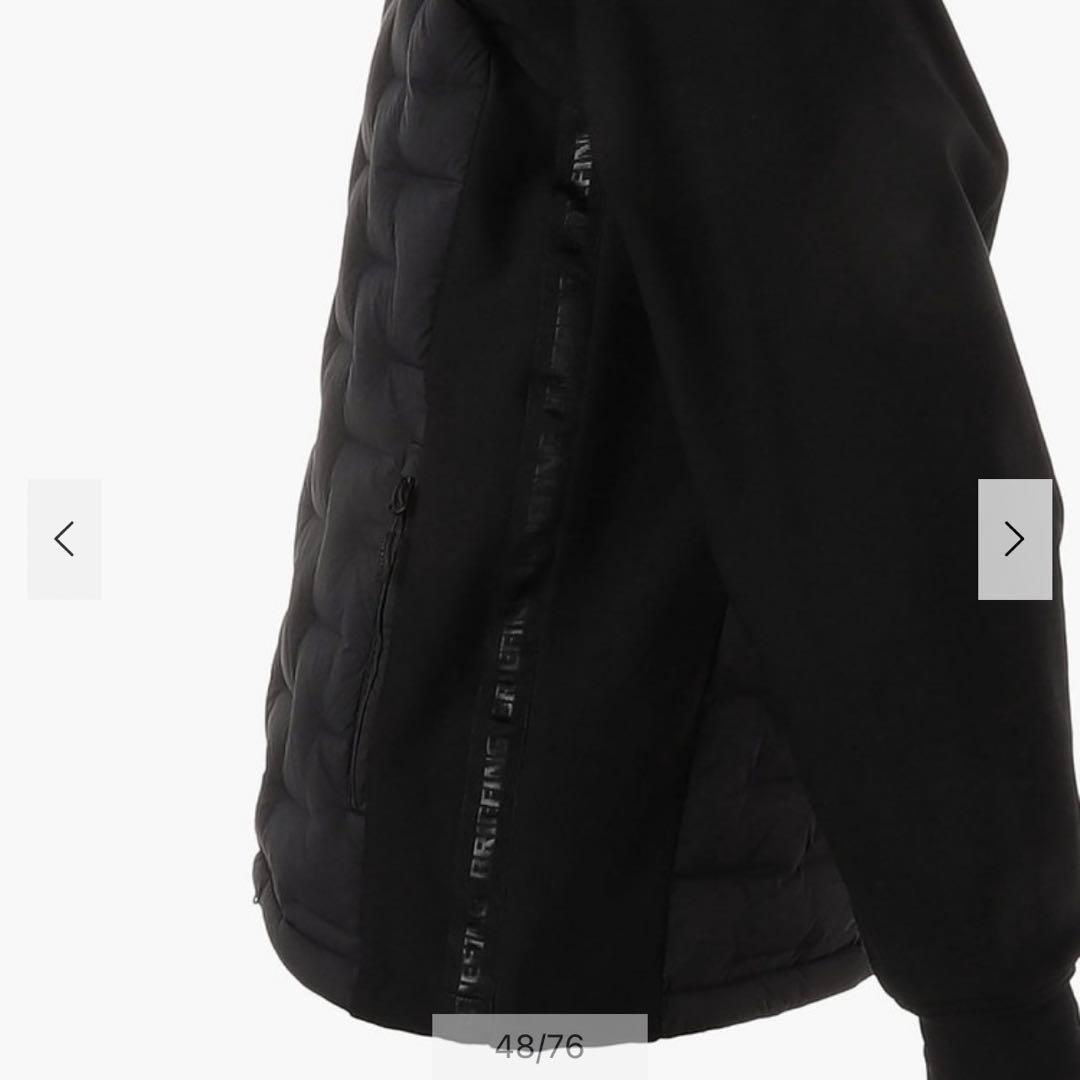
Task: Go back to the previous product image
Action: coord(65,539)
